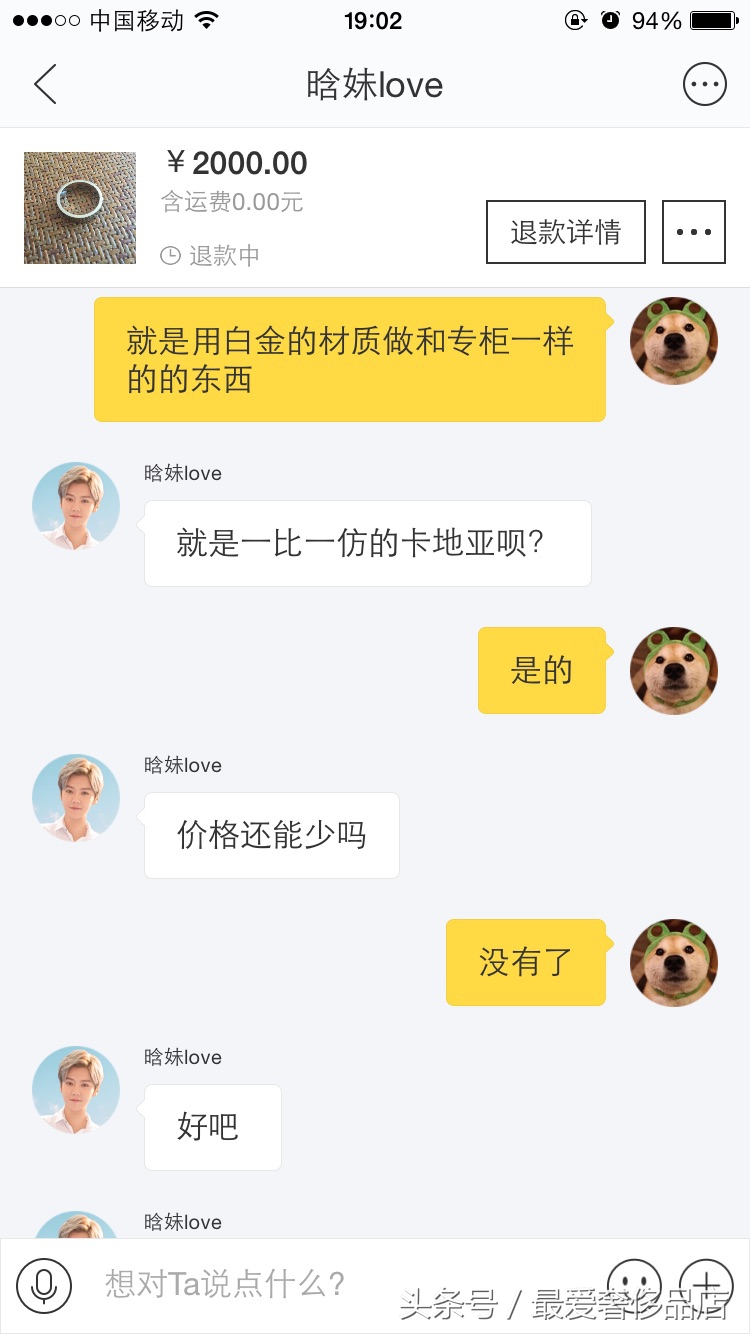
Task: Tap the rotation lock icon in status bar
Action: [578, 18]
